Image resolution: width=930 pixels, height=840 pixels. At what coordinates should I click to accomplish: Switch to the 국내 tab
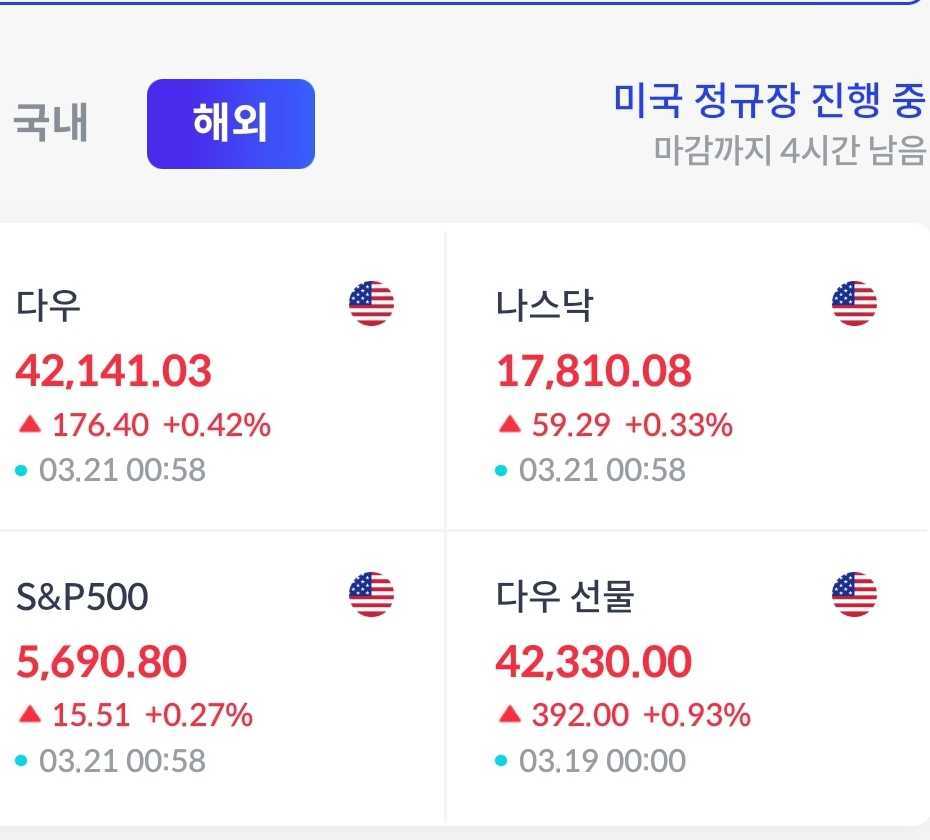click(x=50, y=124)
